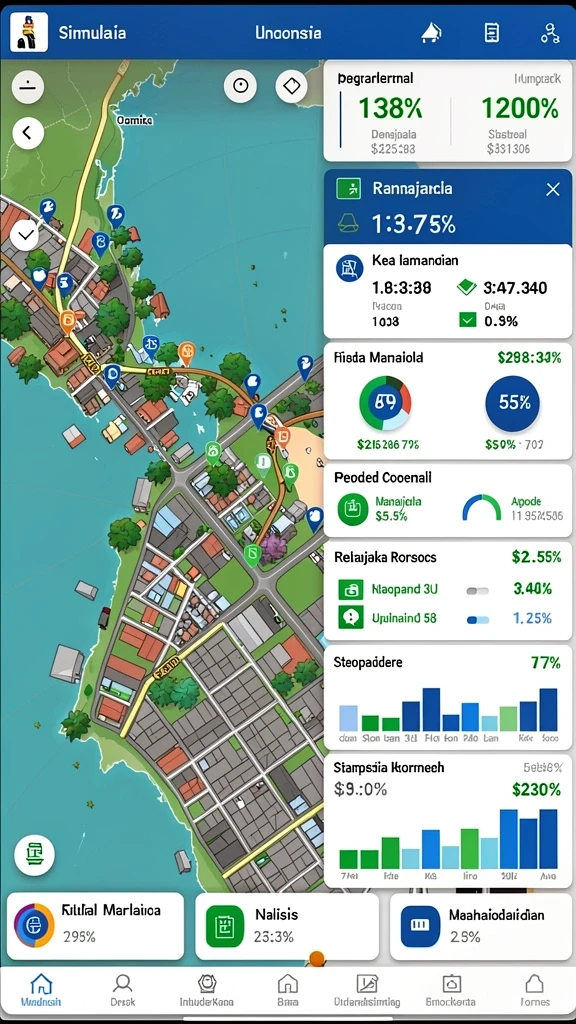Open the Kitulal Marlaiica card
576x1024 pixels.
[x=95, y=926]
